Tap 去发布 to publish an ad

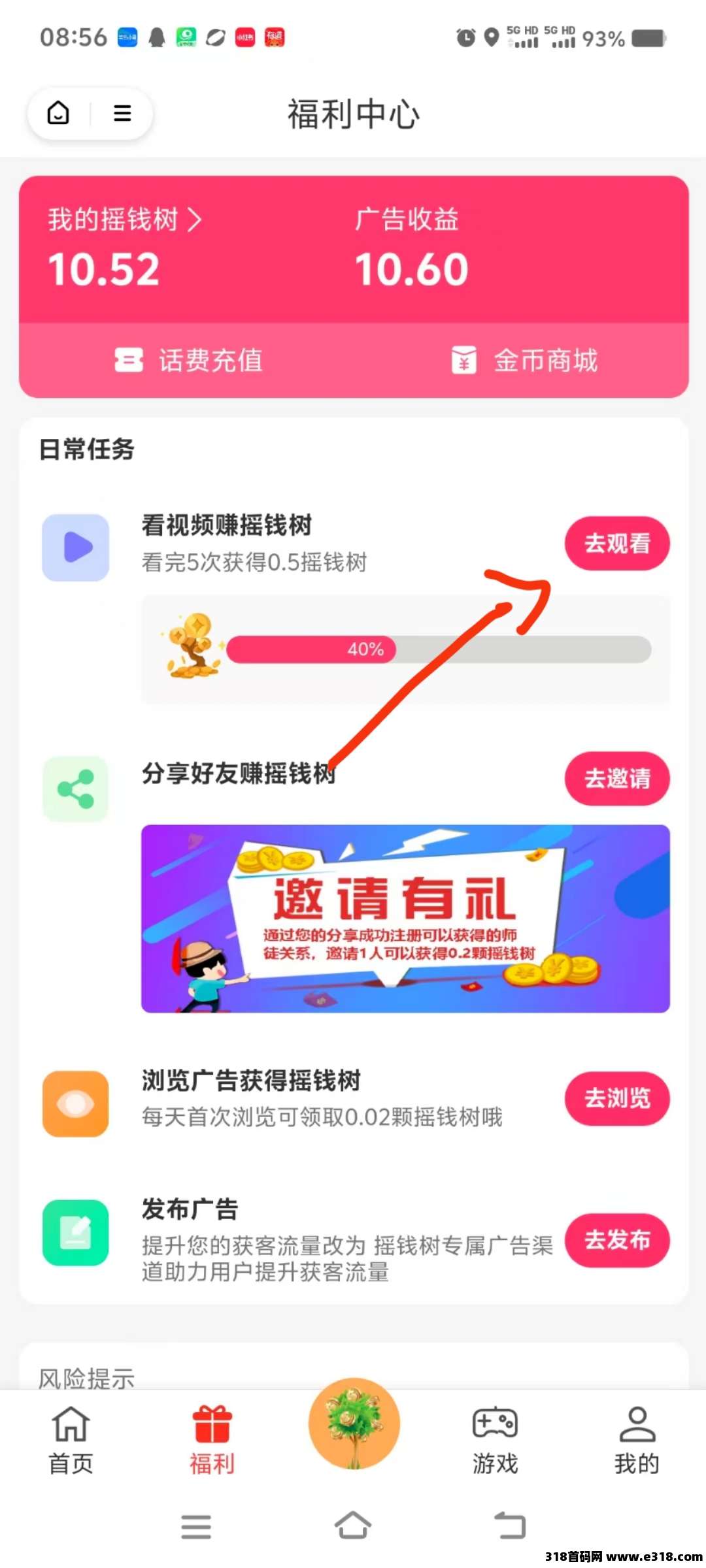coord(616,1239)
